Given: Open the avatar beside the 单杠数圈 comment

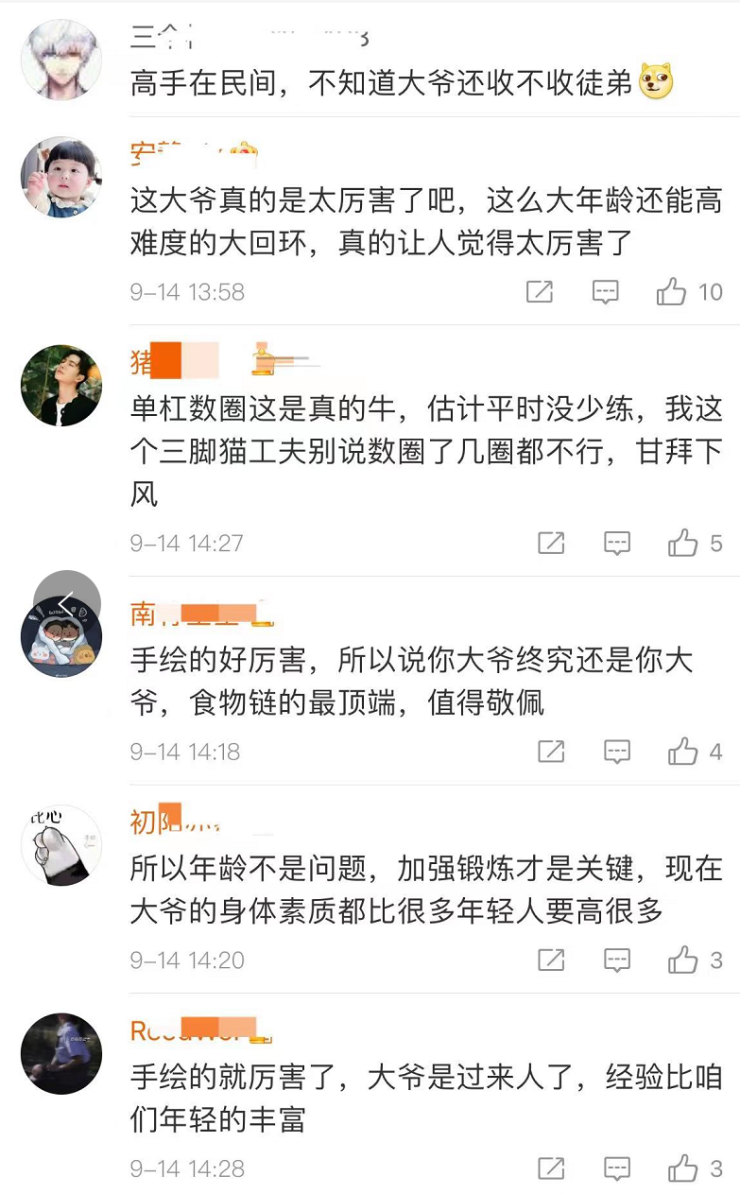Looking at the screenshot, I should pyautogui.click(x=61, y=385).
